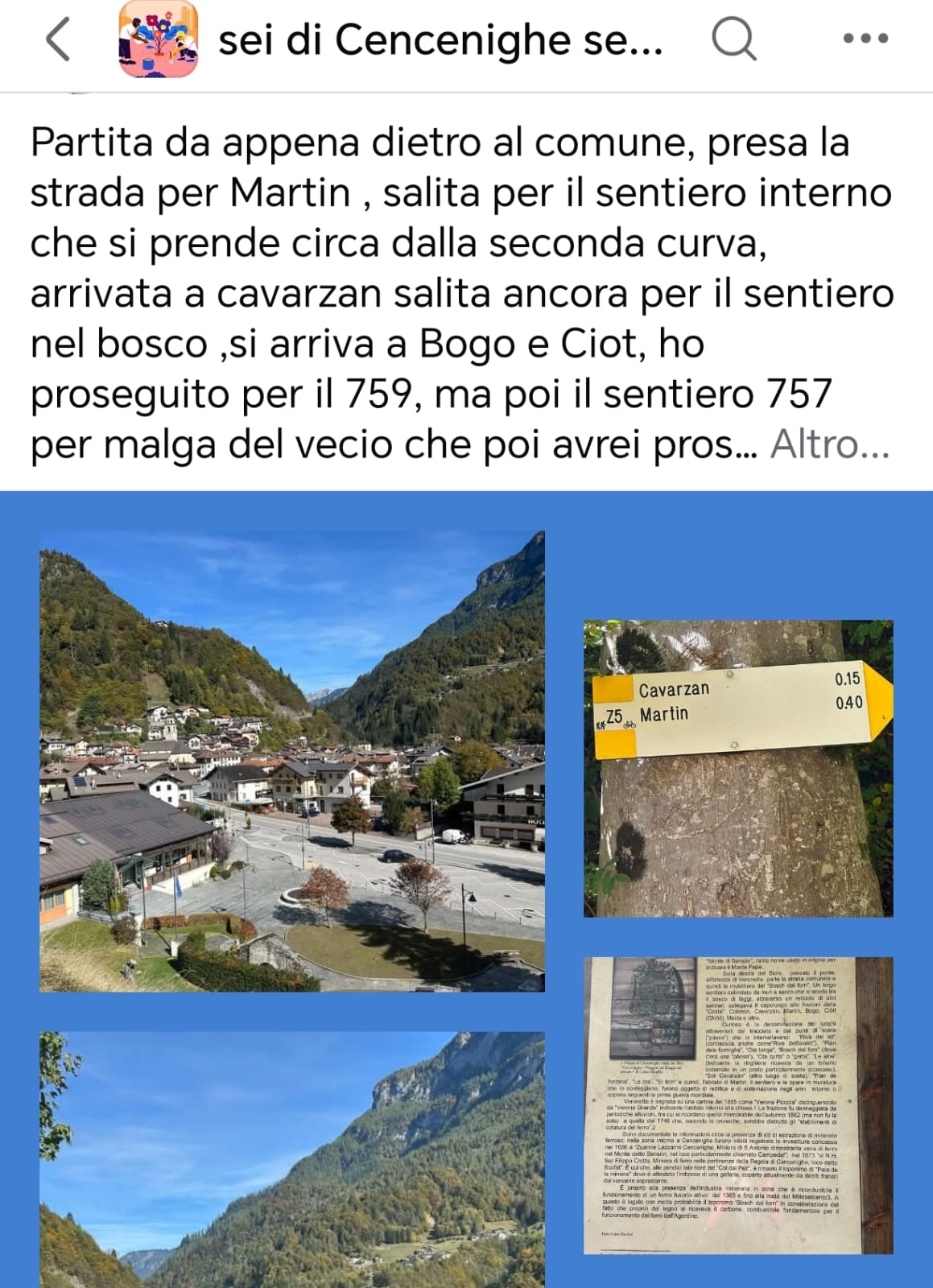The width and height of the screenshot is (933, 1288).
Task: Open the group title 'sei di Cencenighe se...'
Action: [x=440, y=40]
